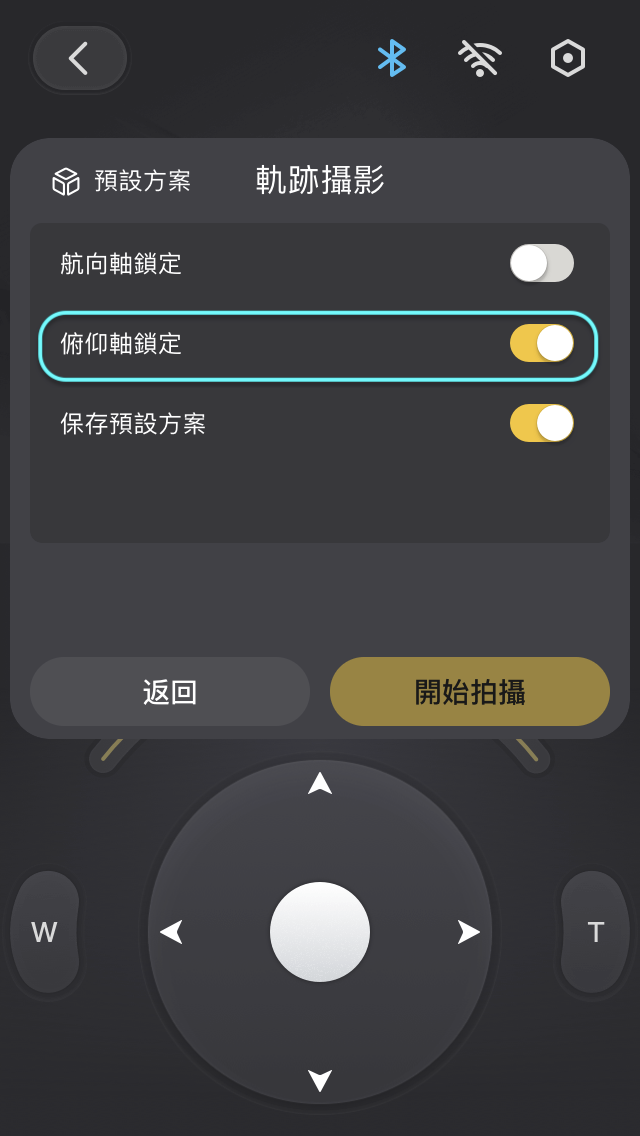Pan left with the left arrow
Viewport: 640px width, 1136px height.
(172, 932)
